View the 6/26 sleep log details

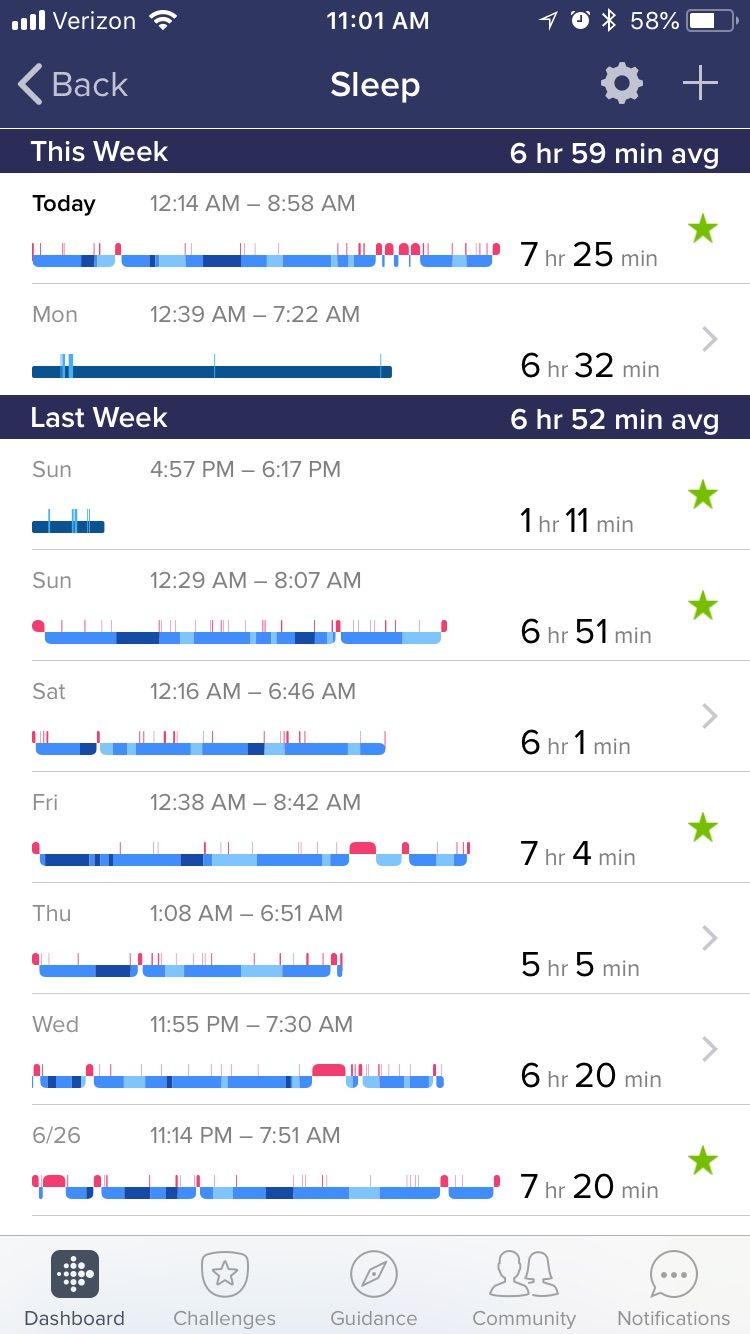click(375, 1160)
